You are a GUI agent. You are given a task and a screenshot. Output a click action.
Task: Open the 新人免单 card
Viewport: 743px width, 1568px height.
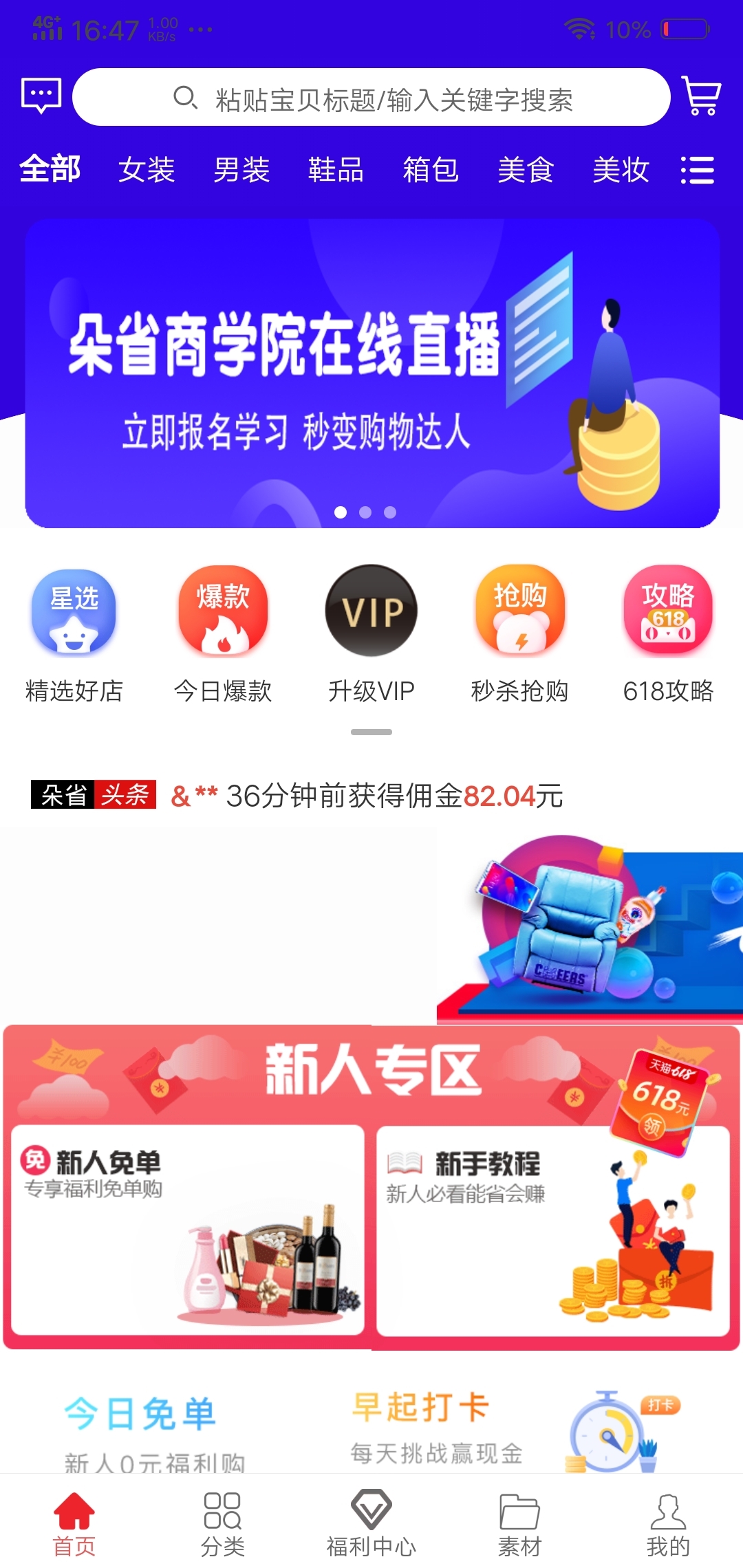click(188, 1230)
